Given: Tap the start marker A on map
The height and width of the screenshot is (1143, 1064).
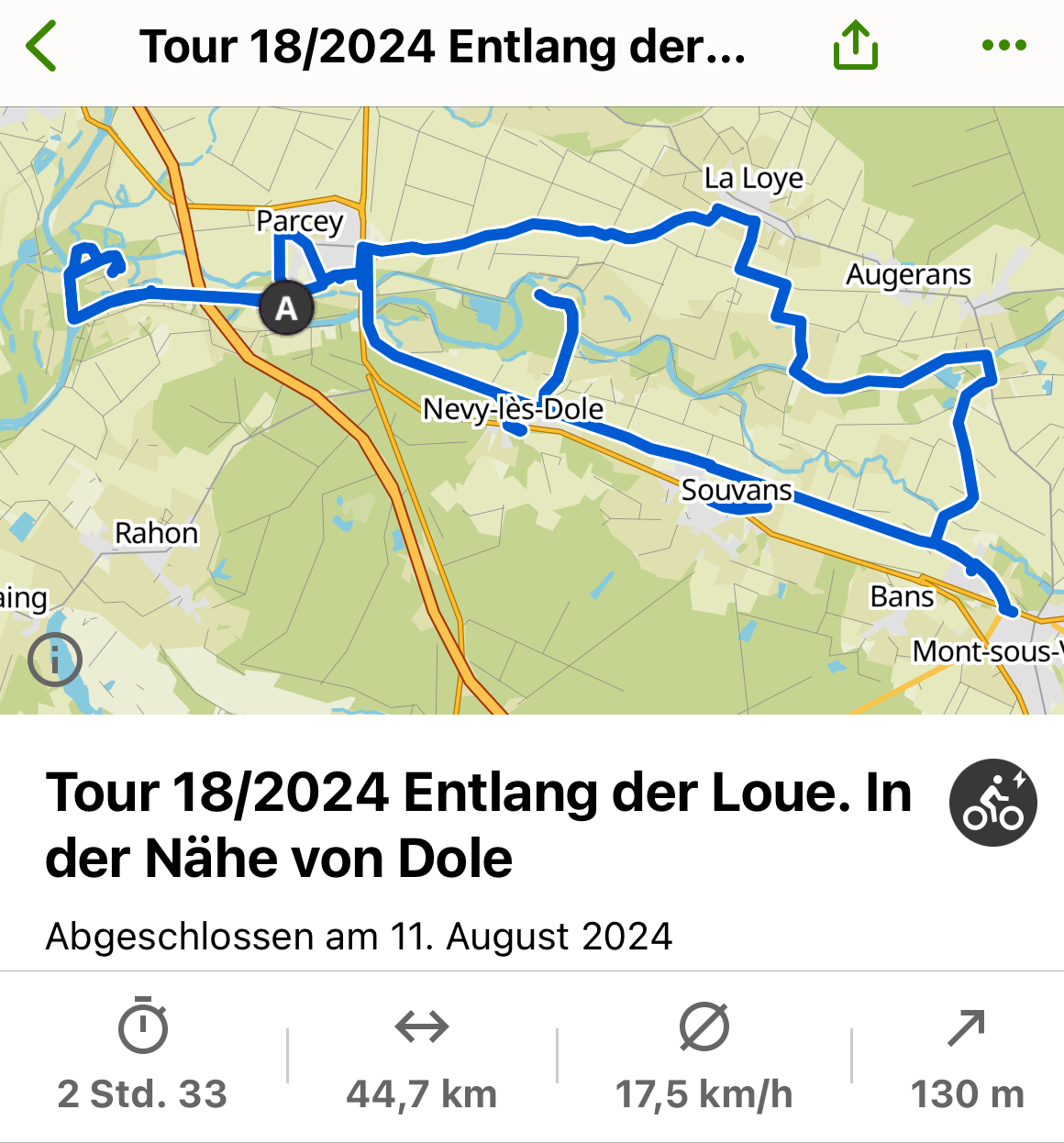Looking at the screenshot, I should pos(286,308).
